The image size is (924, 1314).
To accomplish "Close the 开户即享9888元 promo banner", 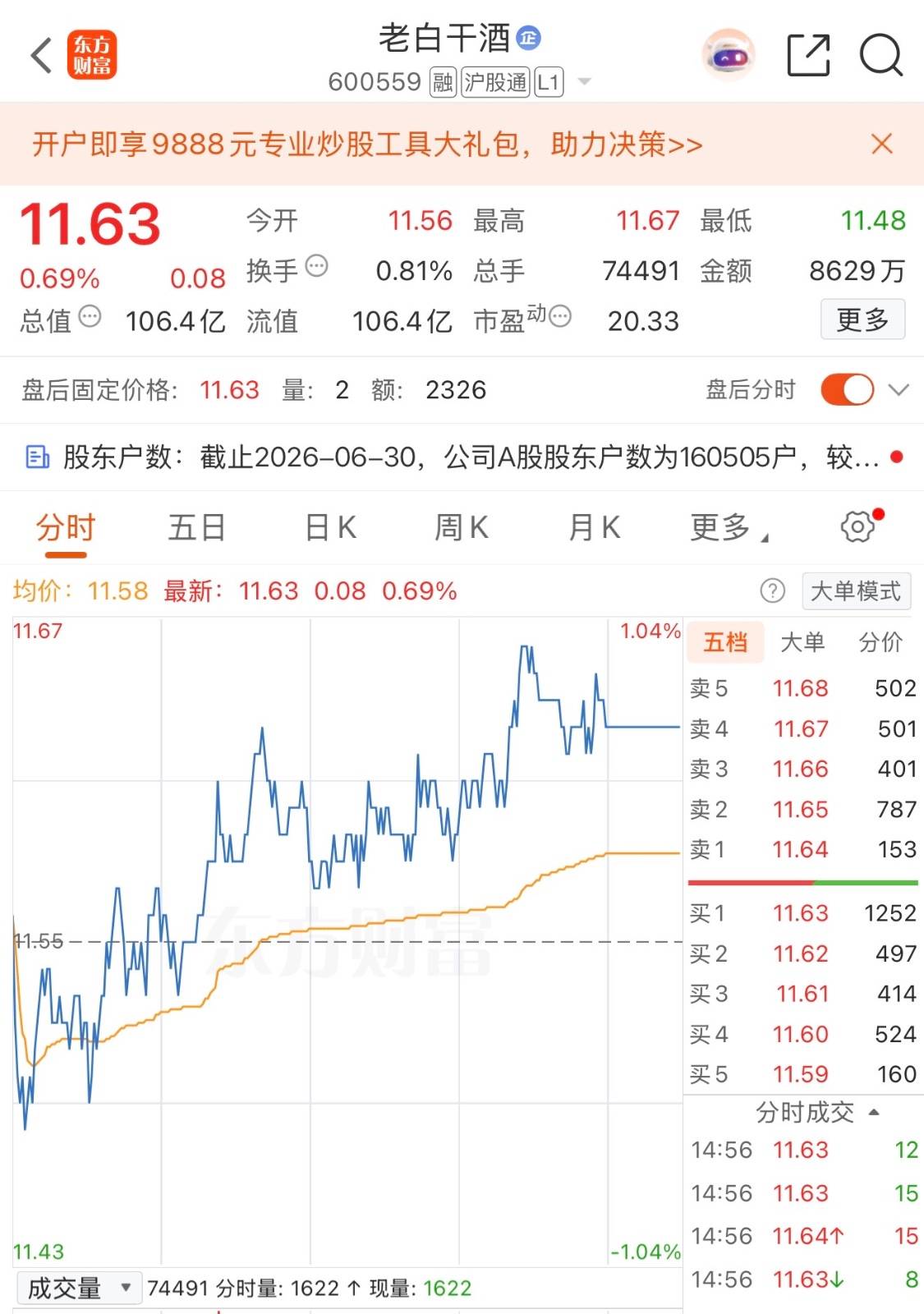I will point(882,145).
